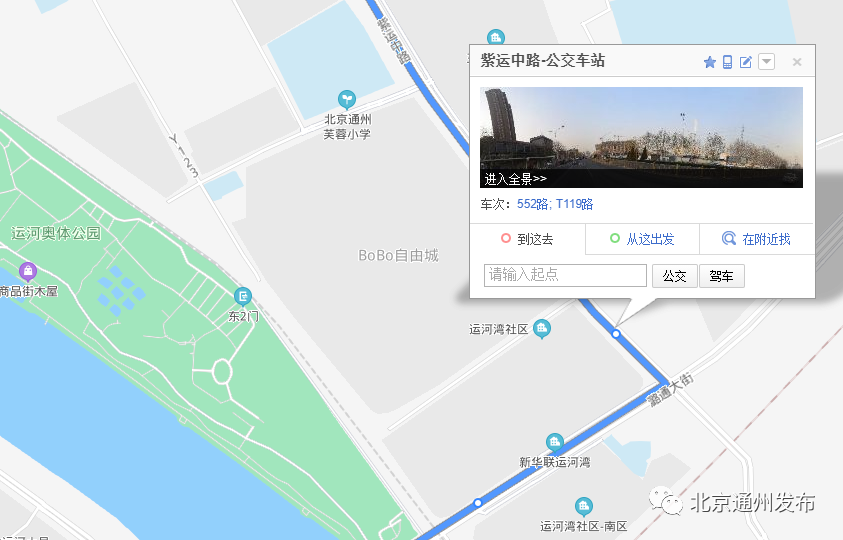This screenshot has width=843, height=540.
Task: Favorite this bus stop with the star
Action: point(710,62)
